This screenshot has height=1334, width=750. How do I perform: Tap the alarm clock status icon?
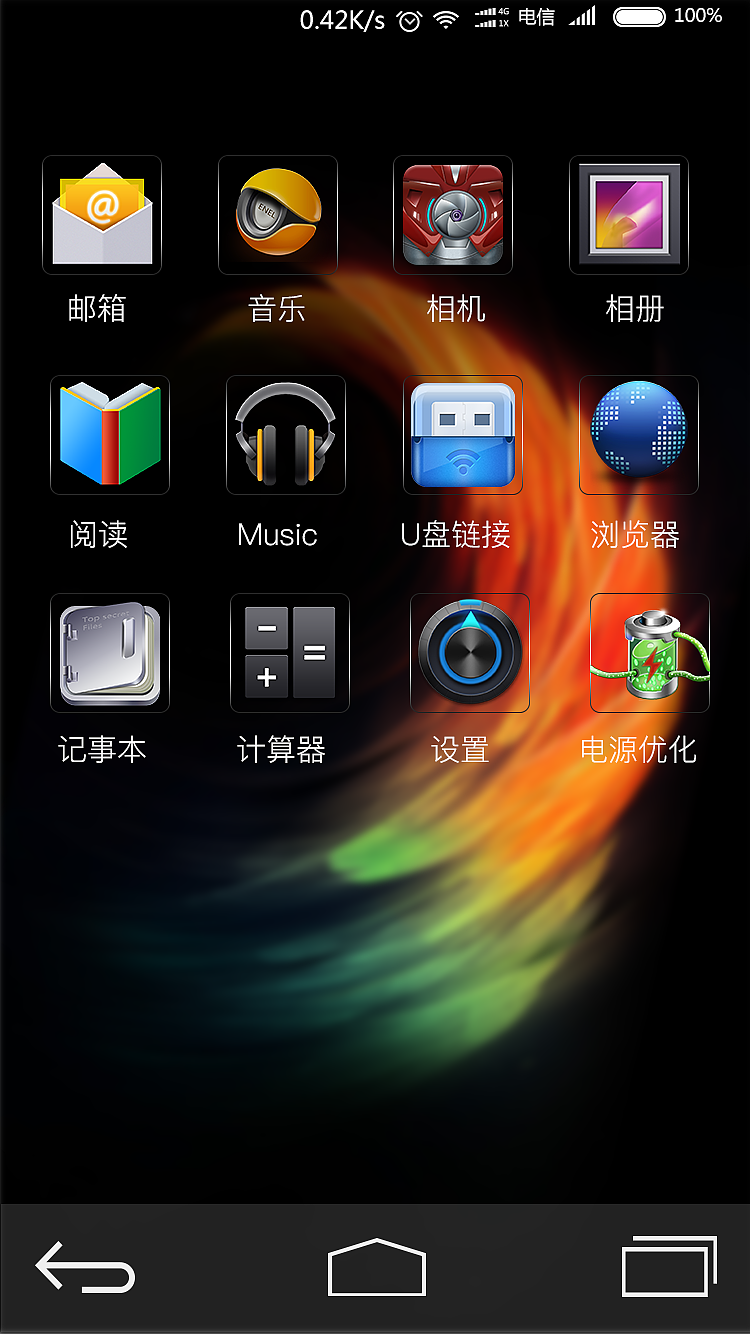pos(409,18)
